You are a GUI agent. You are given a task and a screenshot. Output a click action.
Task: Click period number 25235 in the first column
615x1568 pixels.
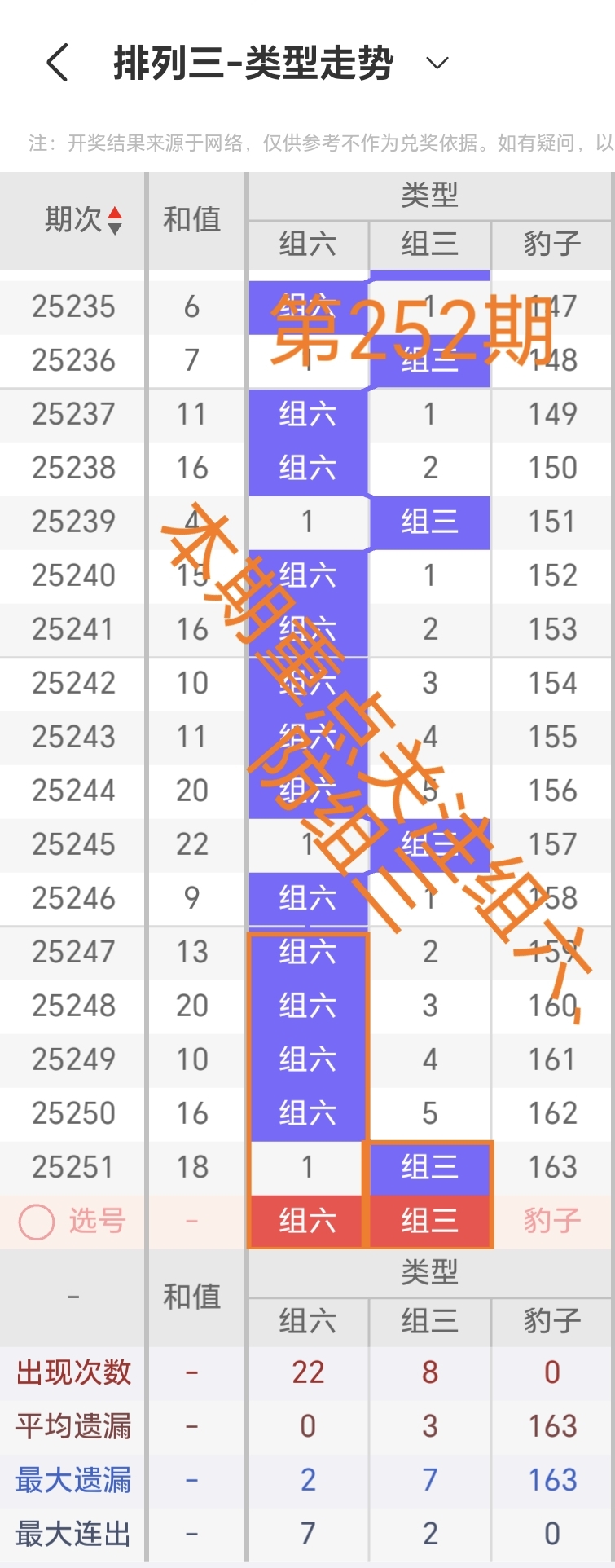click(x=72, y=307)
